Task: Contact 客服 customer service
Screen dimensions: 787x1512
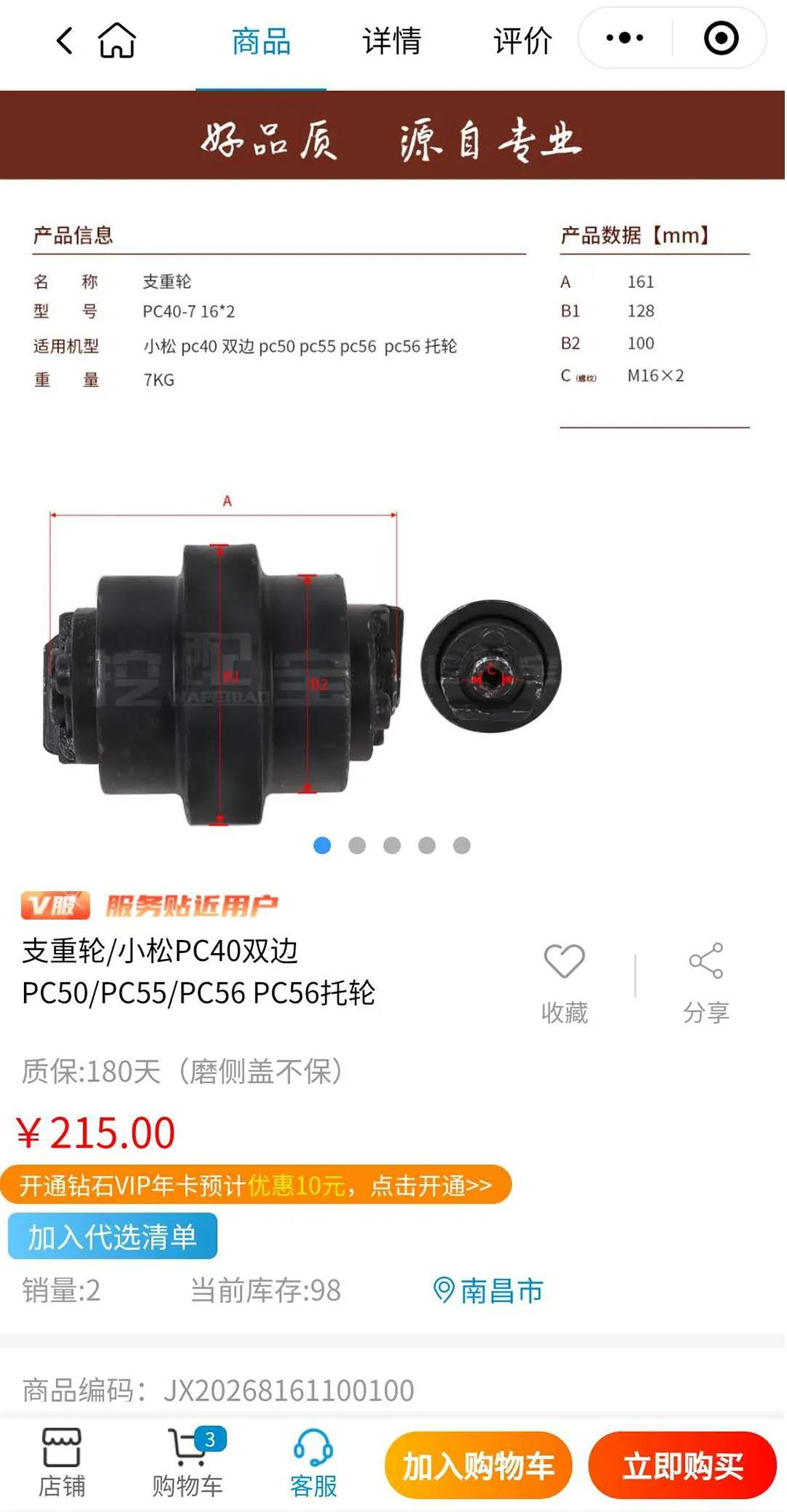Action: coord(313,1464)
